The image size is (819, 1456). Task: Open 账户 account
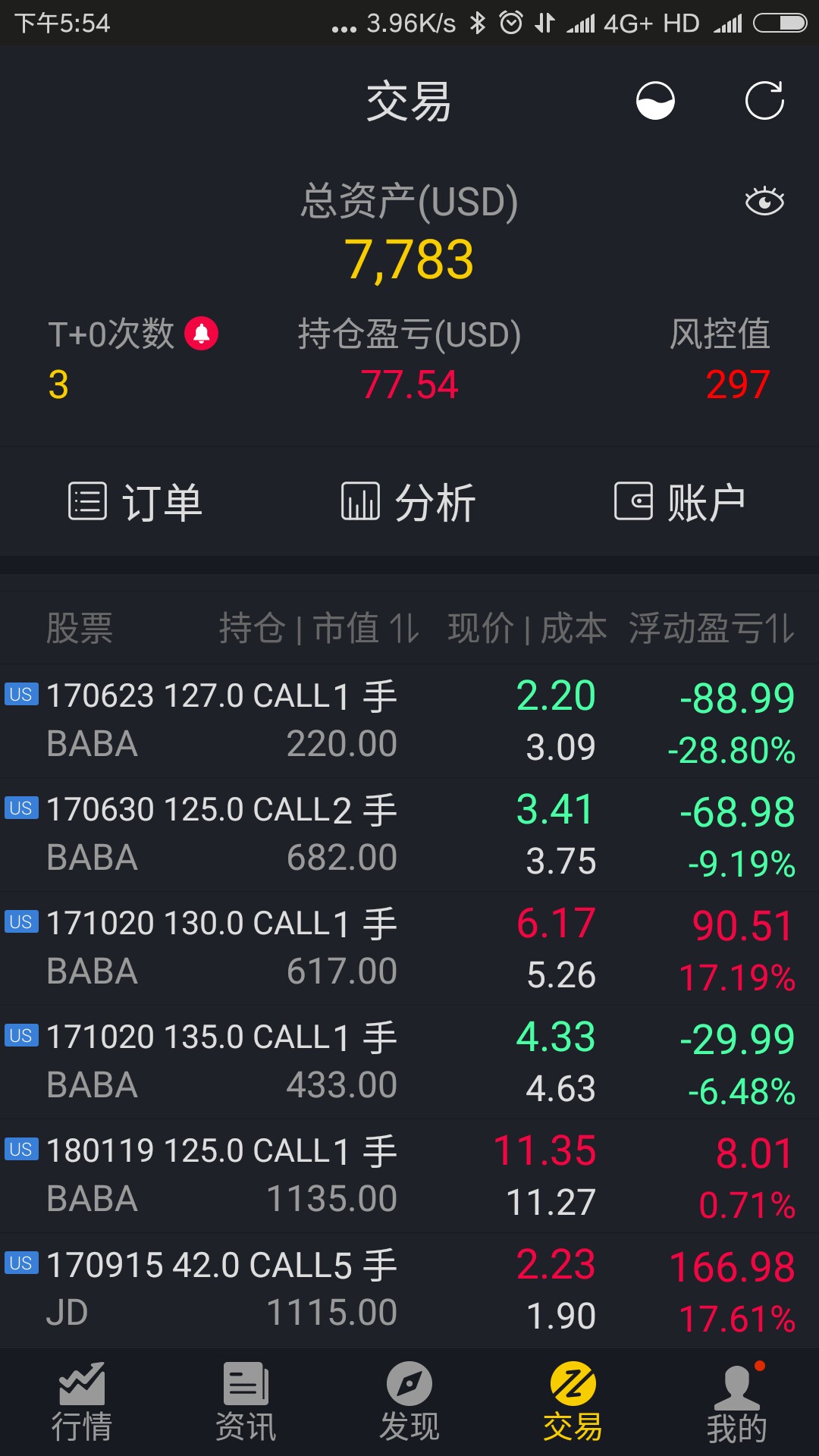[680, 502]
